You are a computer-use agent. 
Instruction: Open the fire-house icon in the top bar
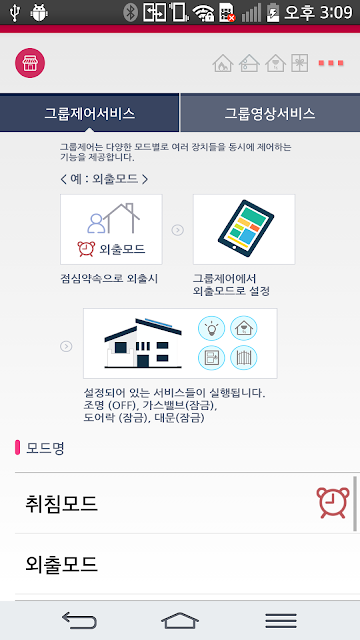(223, 63)
